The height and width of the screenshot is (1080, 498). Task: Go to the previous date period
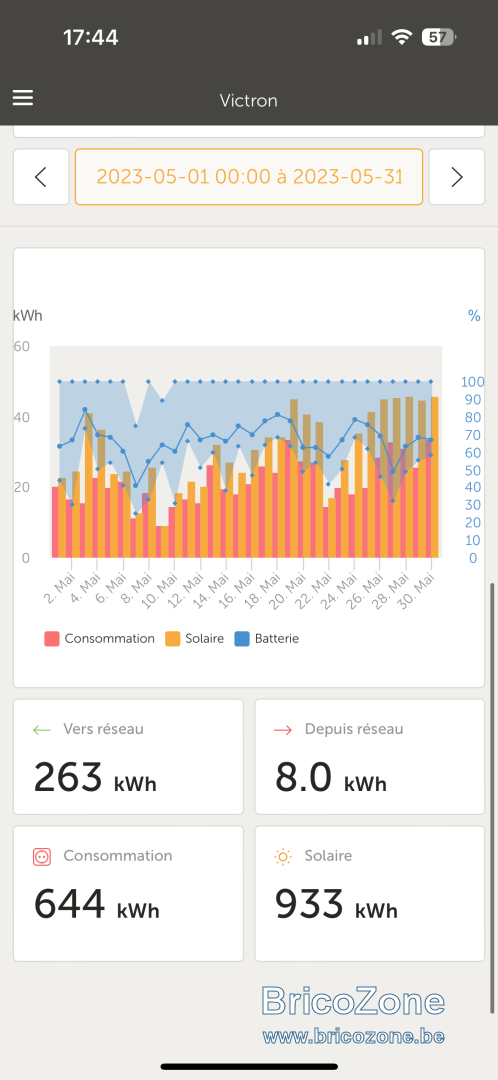(41, 177)
